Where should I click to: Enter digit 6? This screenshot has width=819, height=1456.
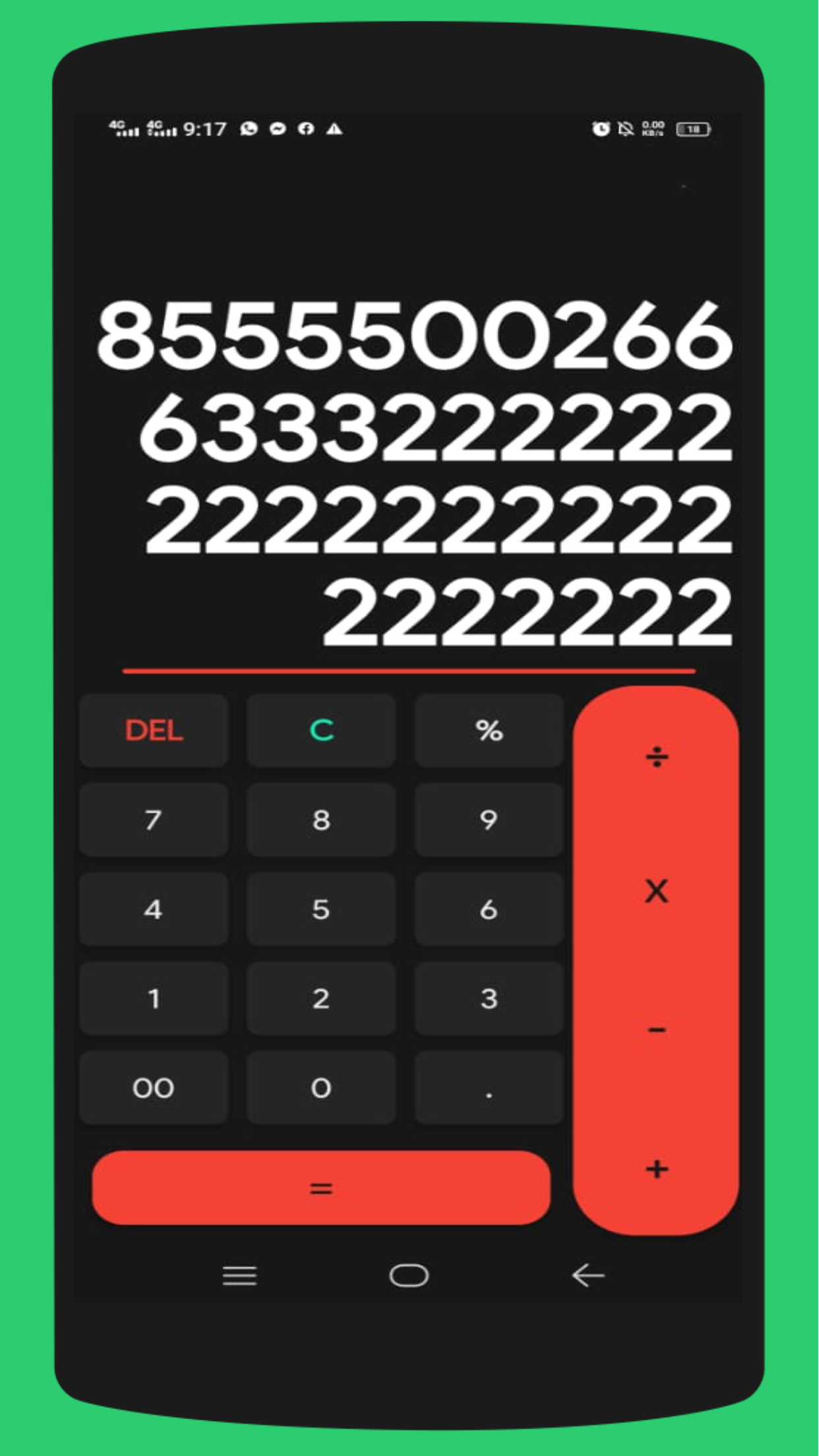(489, 909)
